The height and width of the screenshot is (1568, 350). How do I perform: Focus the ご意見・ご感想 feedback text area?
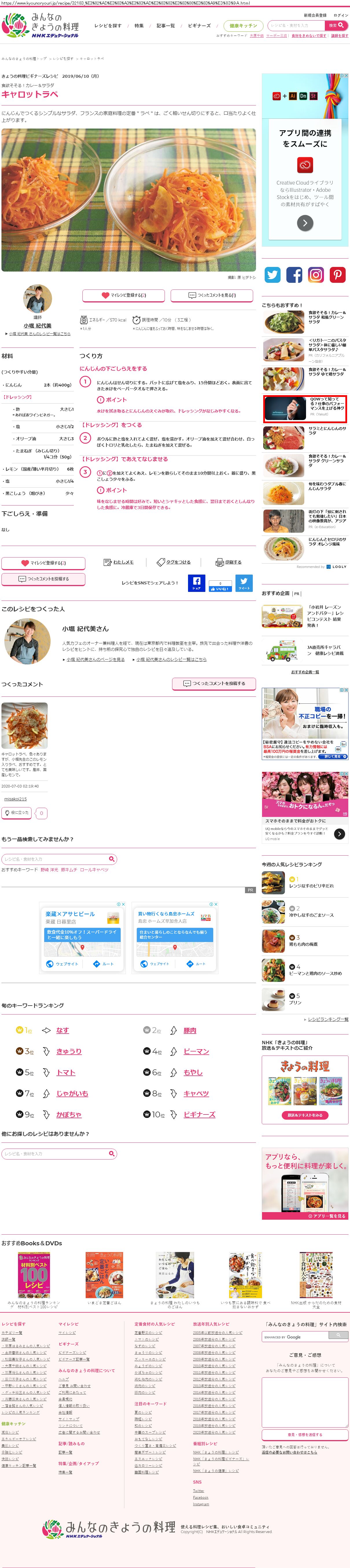304,1402
